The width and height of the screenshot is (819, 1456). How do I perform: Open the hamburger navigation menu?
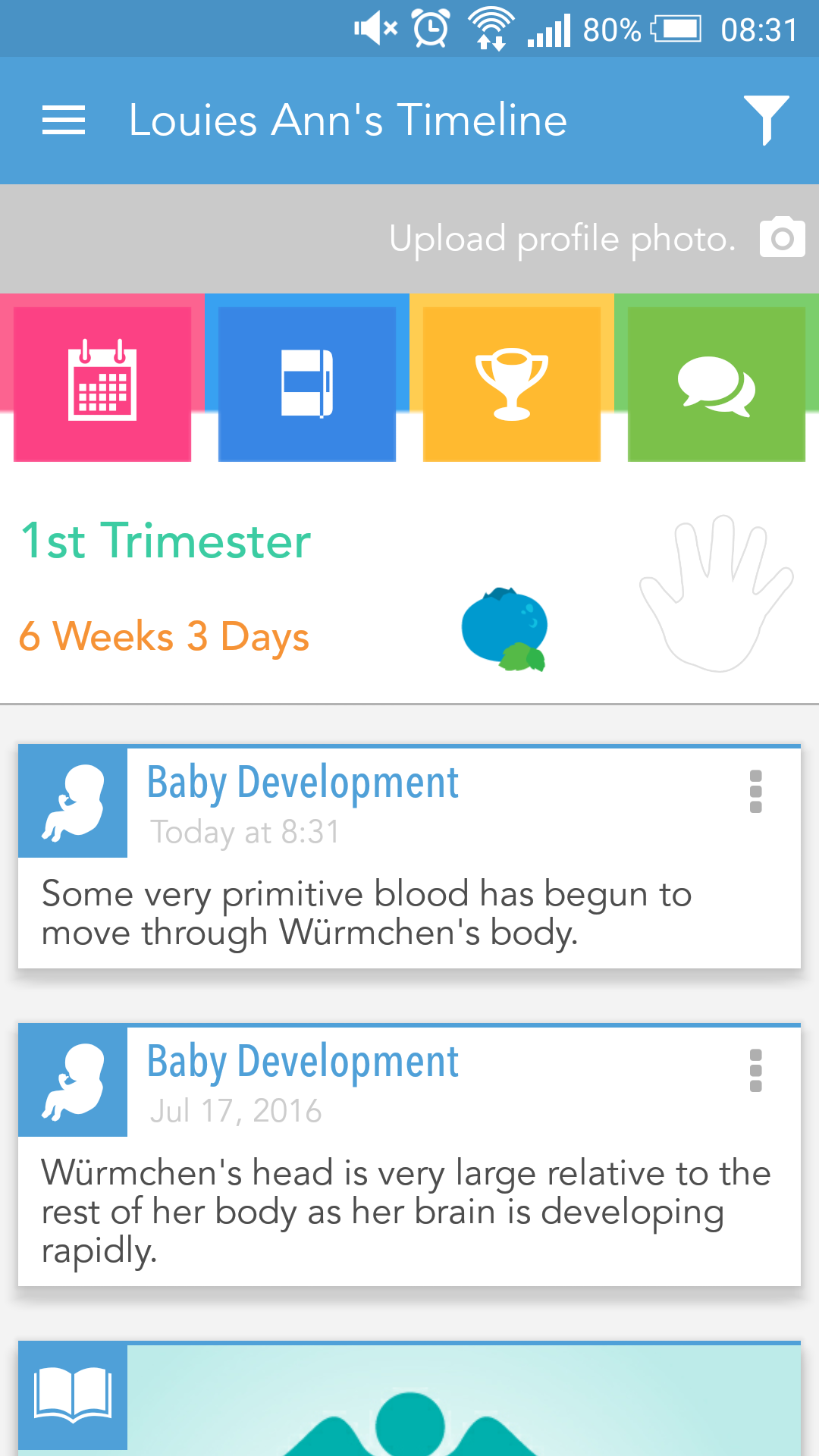click(x=64, y=121)
